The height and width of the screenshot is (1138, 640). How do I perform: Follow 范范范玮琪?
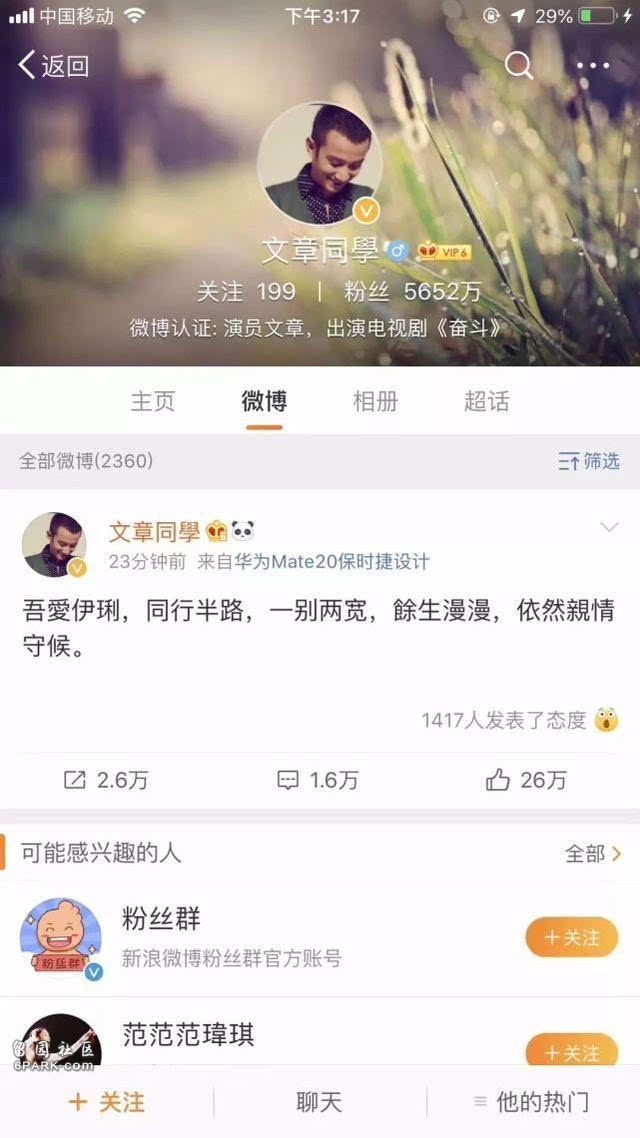(571, 1051)
